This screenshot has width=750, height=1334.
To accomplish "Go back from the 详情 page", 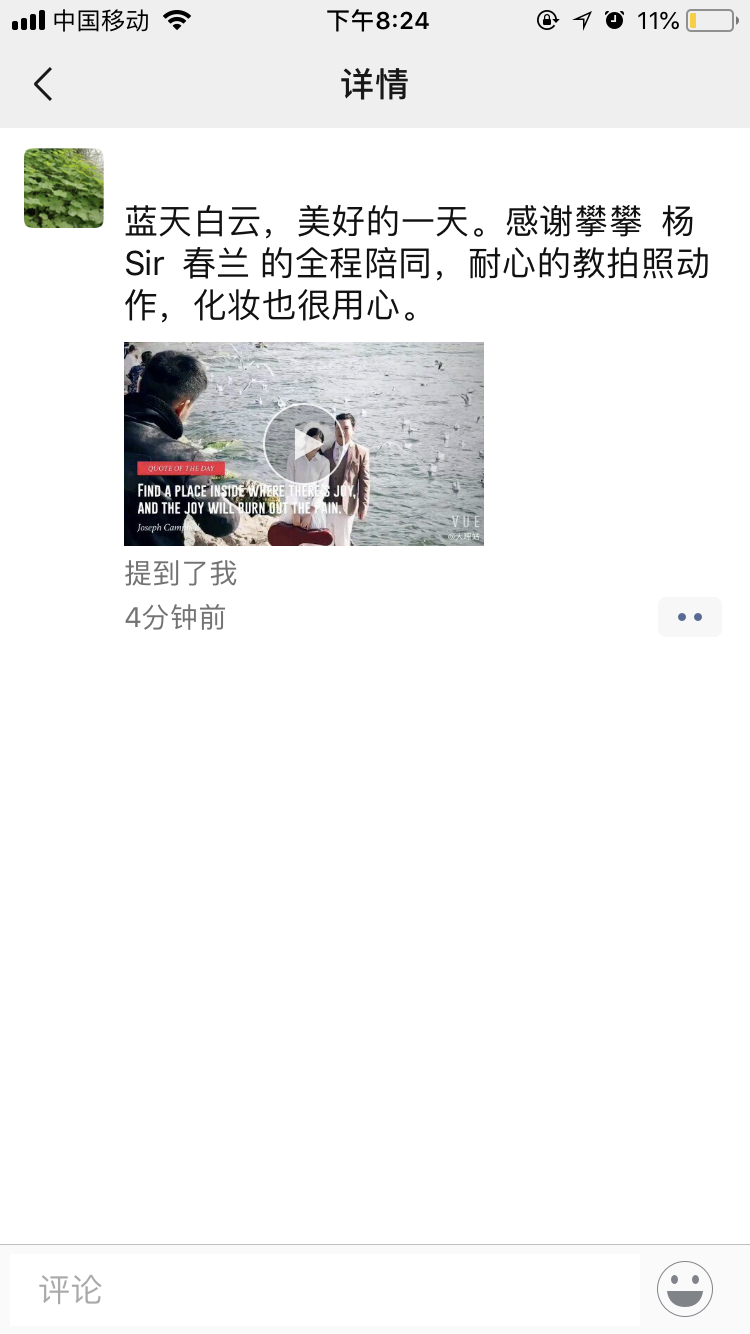I will coord(43,85).
